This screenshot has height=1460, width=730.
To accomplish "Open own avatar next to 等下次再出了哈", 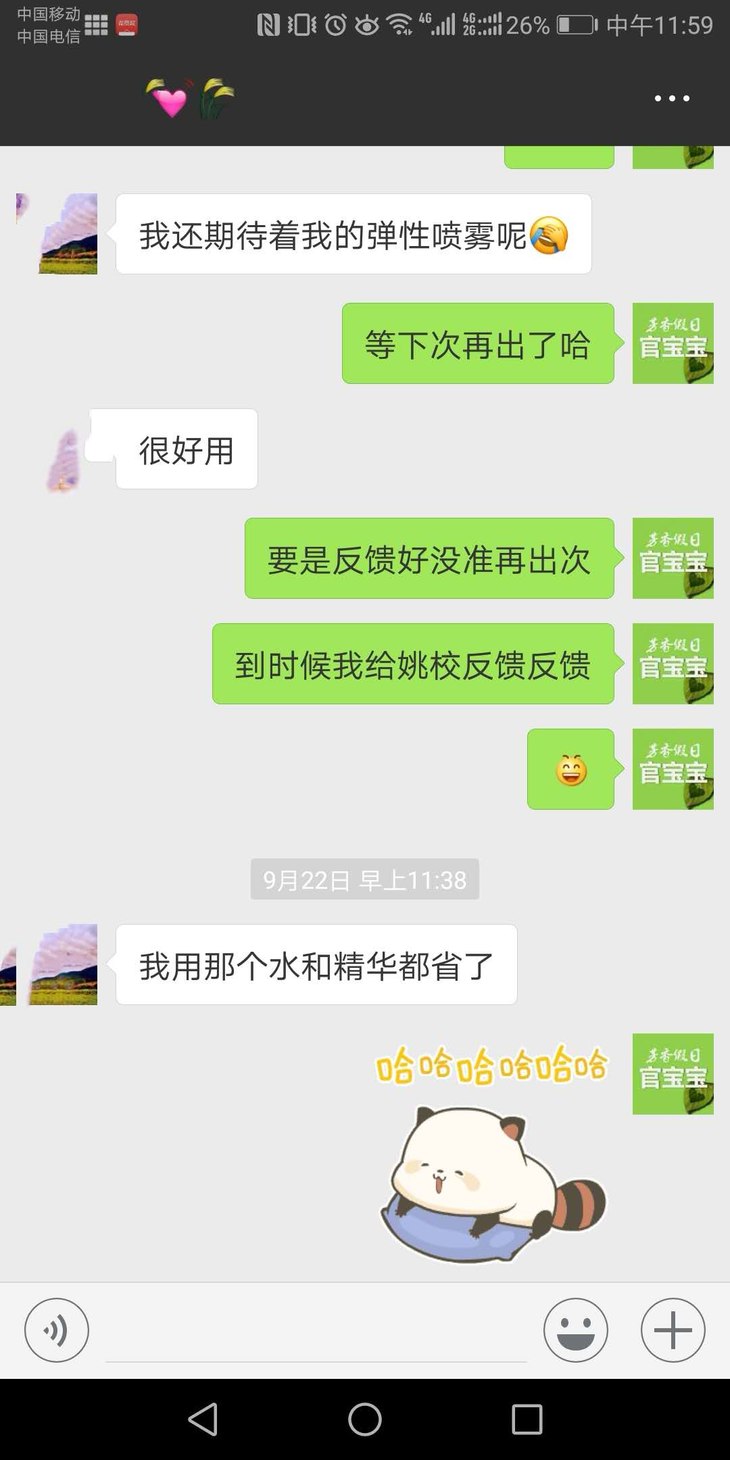I will [x=673, y=343].
